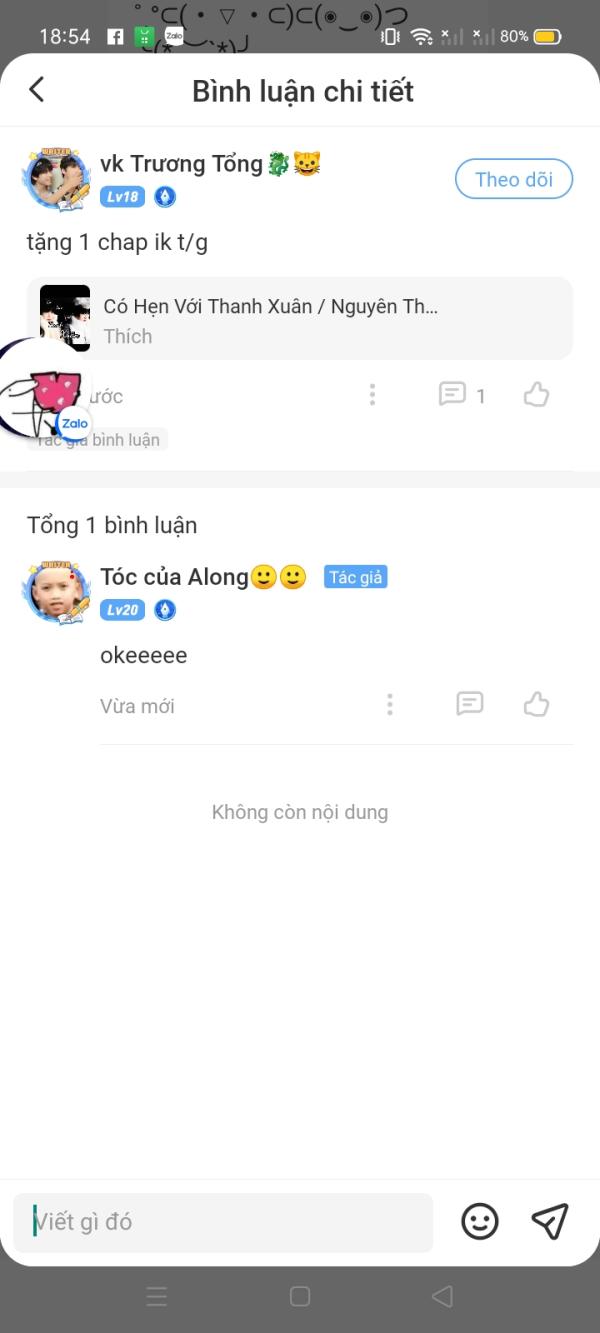Open more options for the okeeeee reply
The height and width of the screenshot is (1333, 600).
point(390,705)
